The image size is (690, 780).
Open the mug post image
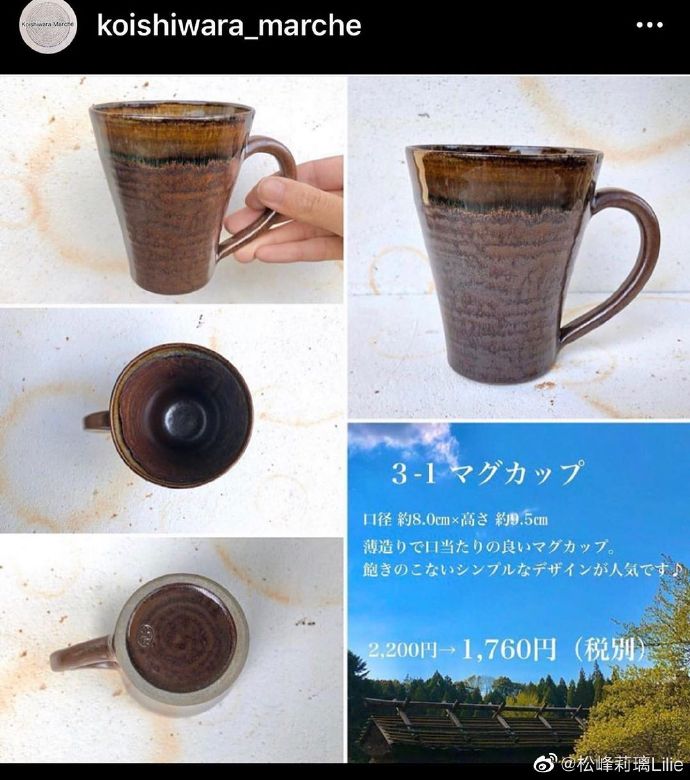click(x=345, y=420)
